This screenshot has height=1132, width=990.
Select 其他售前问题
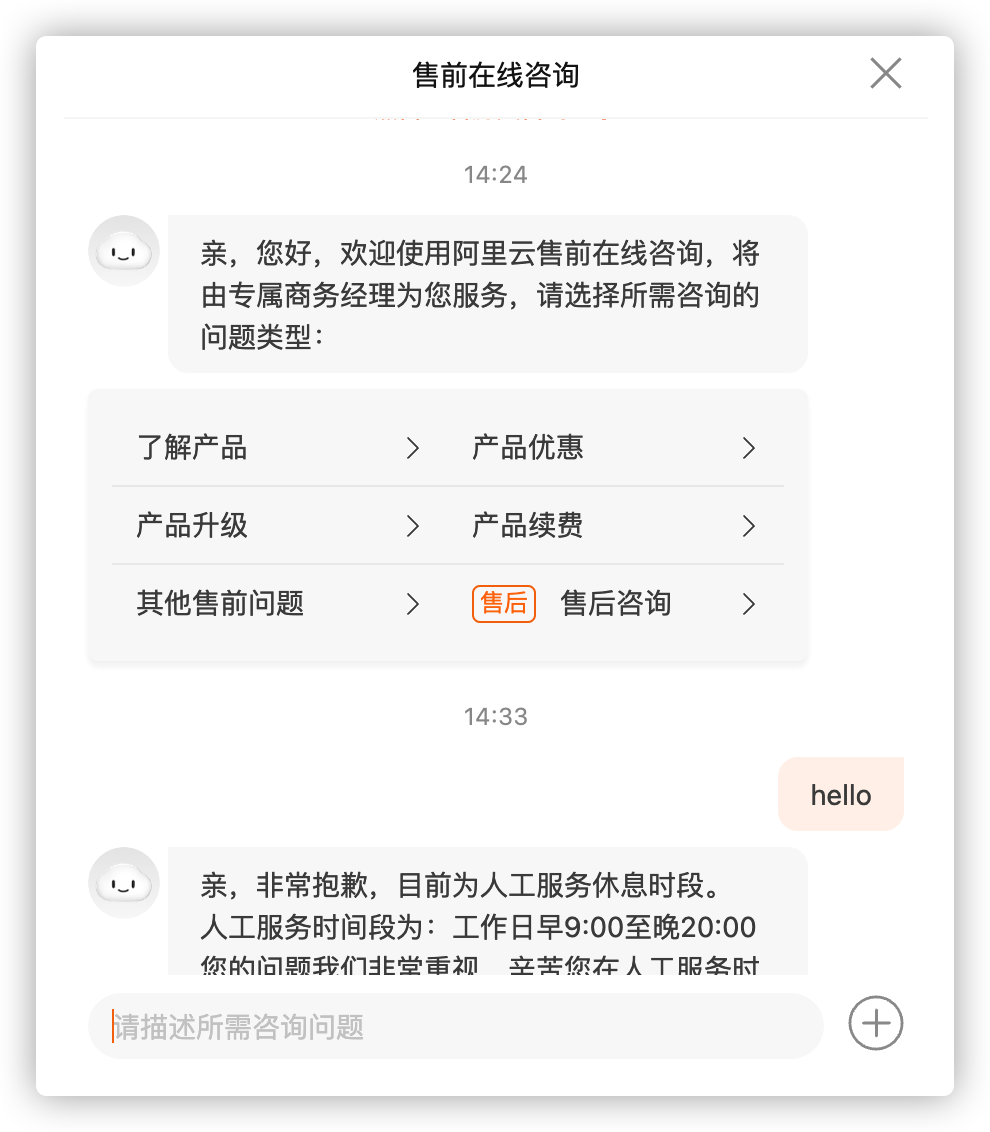pos(278,604)
